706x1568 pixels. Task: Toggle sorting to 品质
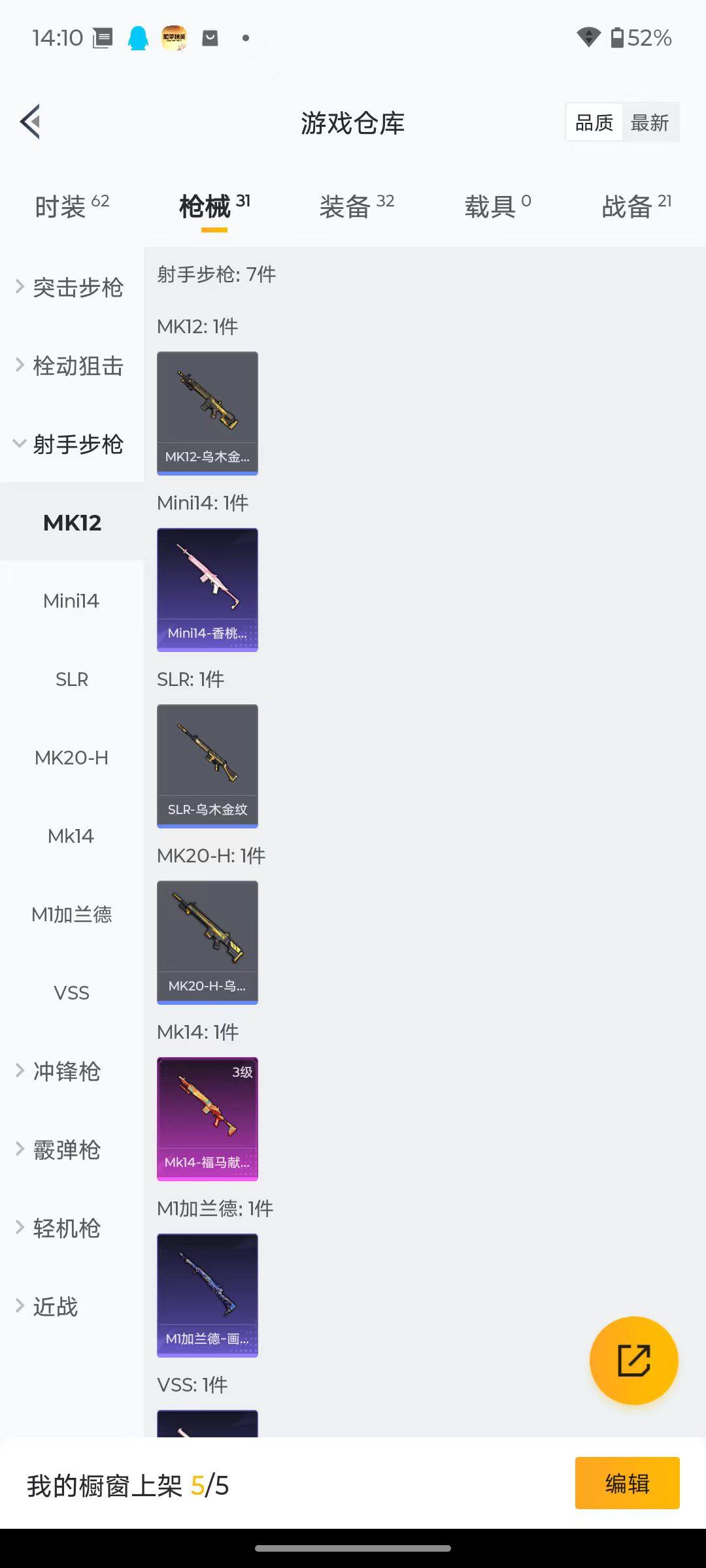click(x=592, y=122)
